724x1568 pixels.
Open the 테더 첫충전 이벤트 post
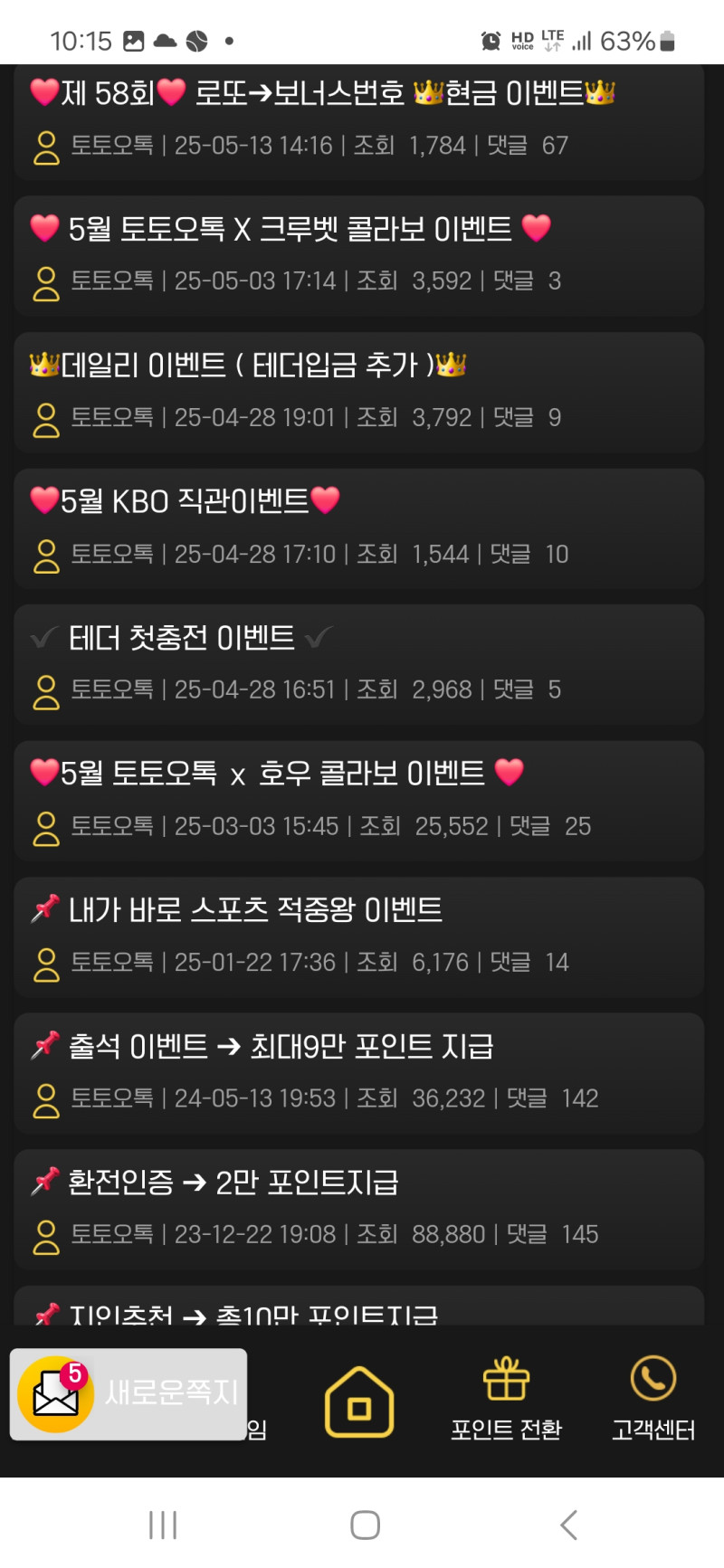coord(181,638)
